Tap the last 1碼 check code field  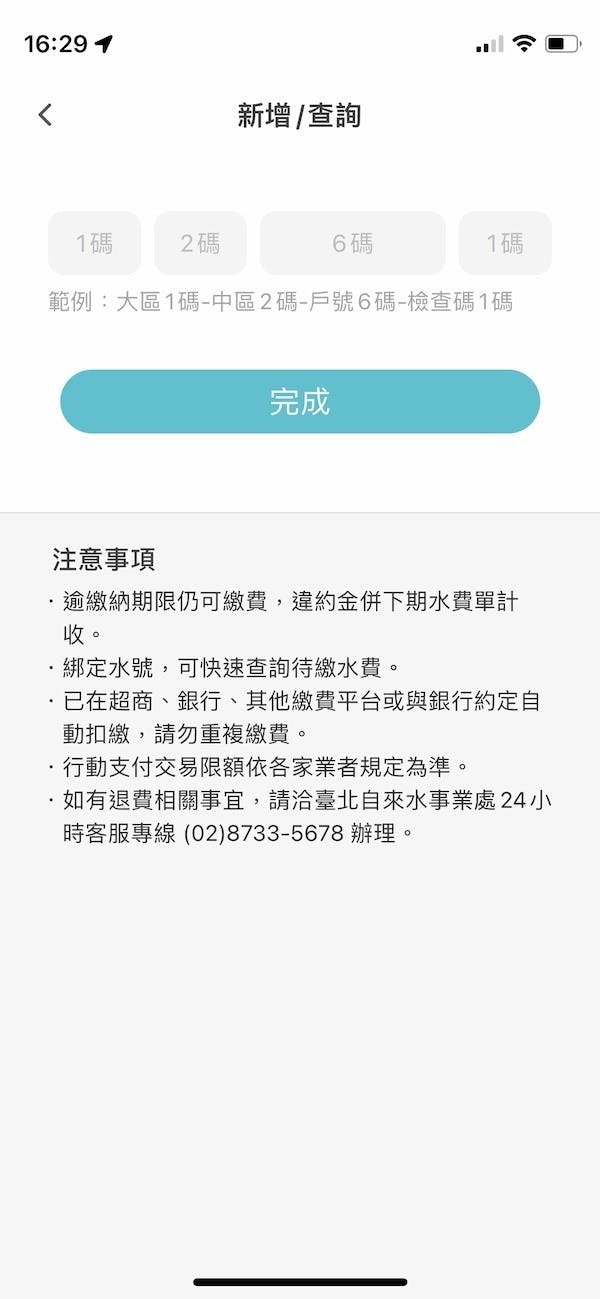pos(505,243)
